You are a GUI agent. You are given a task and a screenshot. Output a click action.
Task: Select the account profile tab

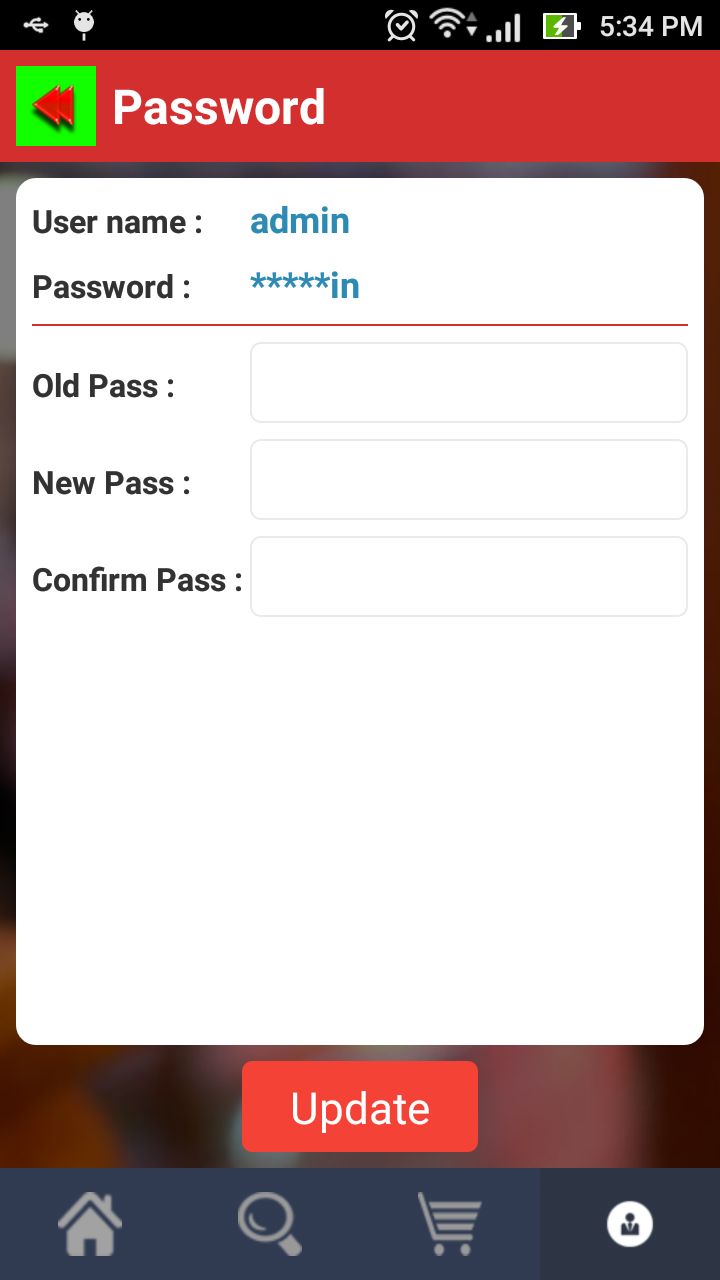click(x=630, y=1224)
